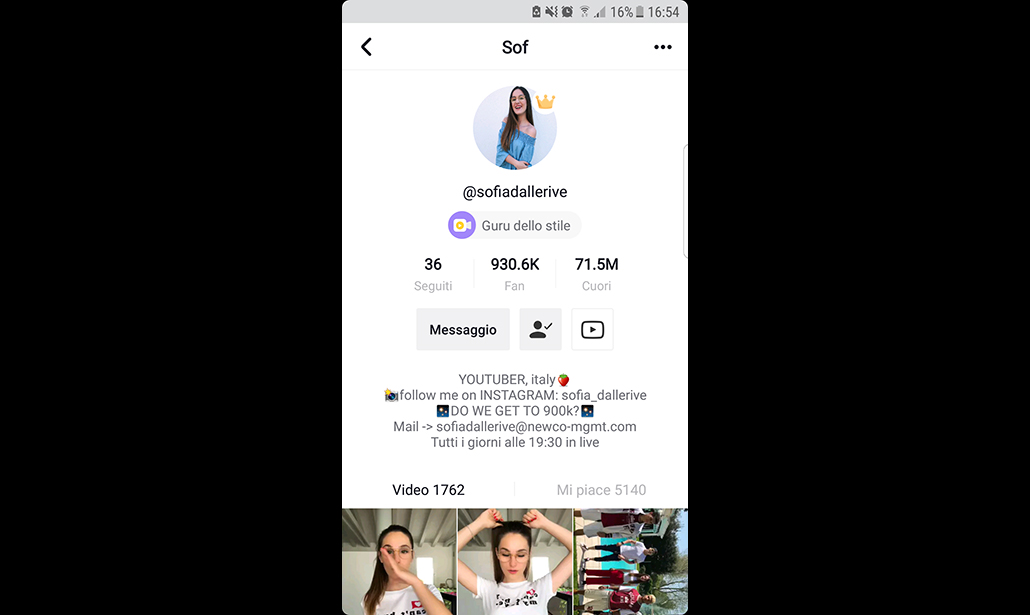Open the first video with glasses girl
This screenshot has height=615, width=1030.
tap(399, 561)
